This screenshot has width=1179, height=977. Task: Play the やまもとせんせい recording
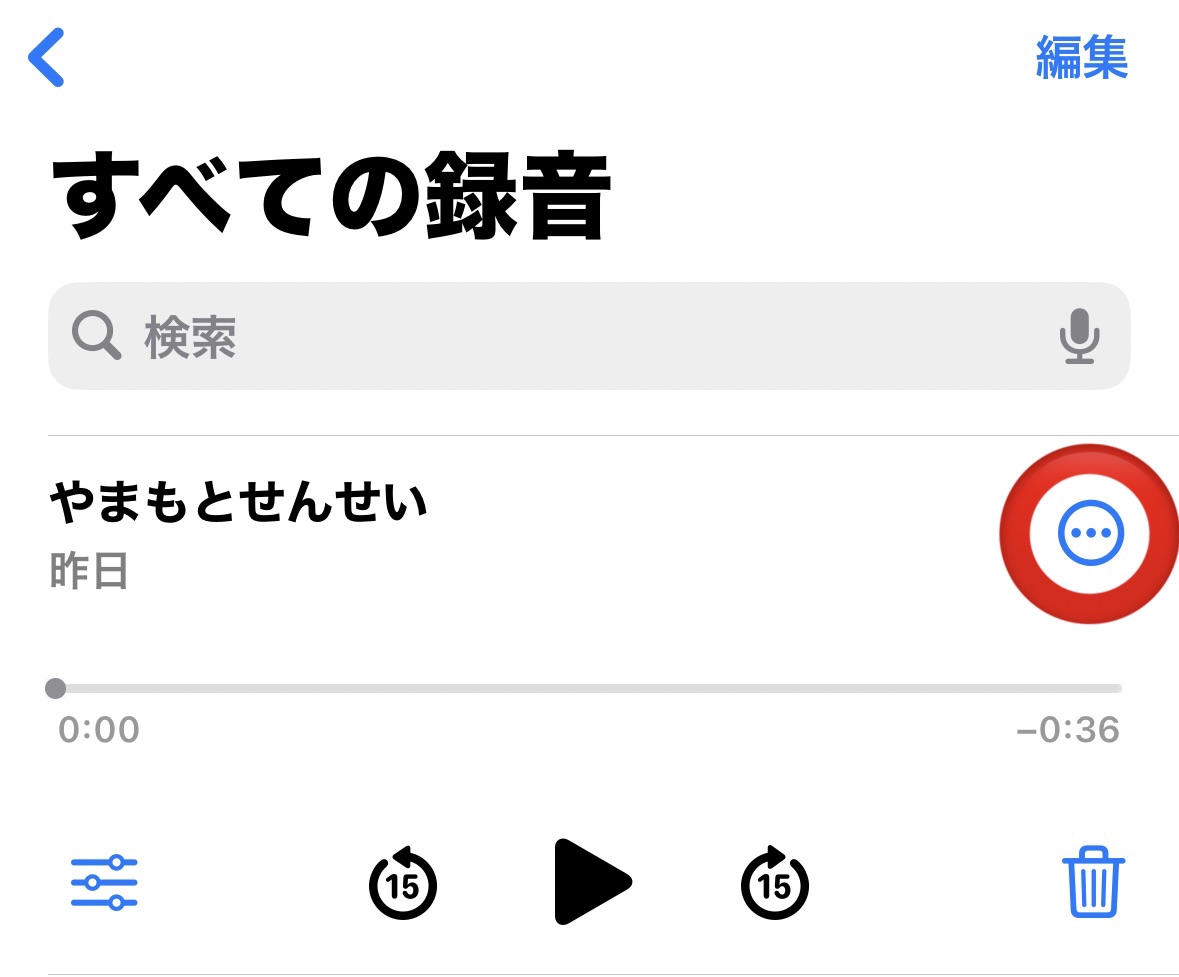coord(591,881)
